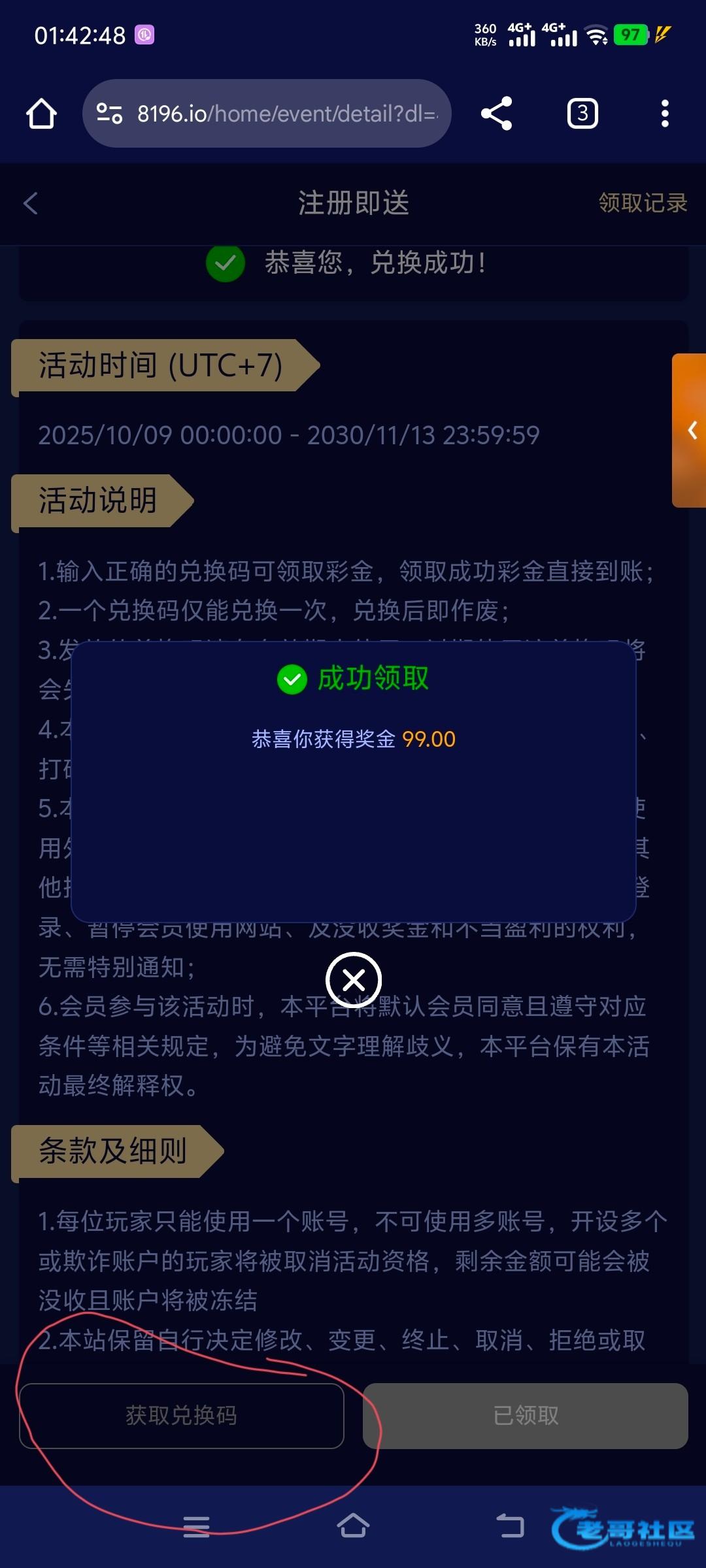Viewport: 706px width, 1568px height.
Task: Close the 成功领取 reward popup
Action: point(354,980)
